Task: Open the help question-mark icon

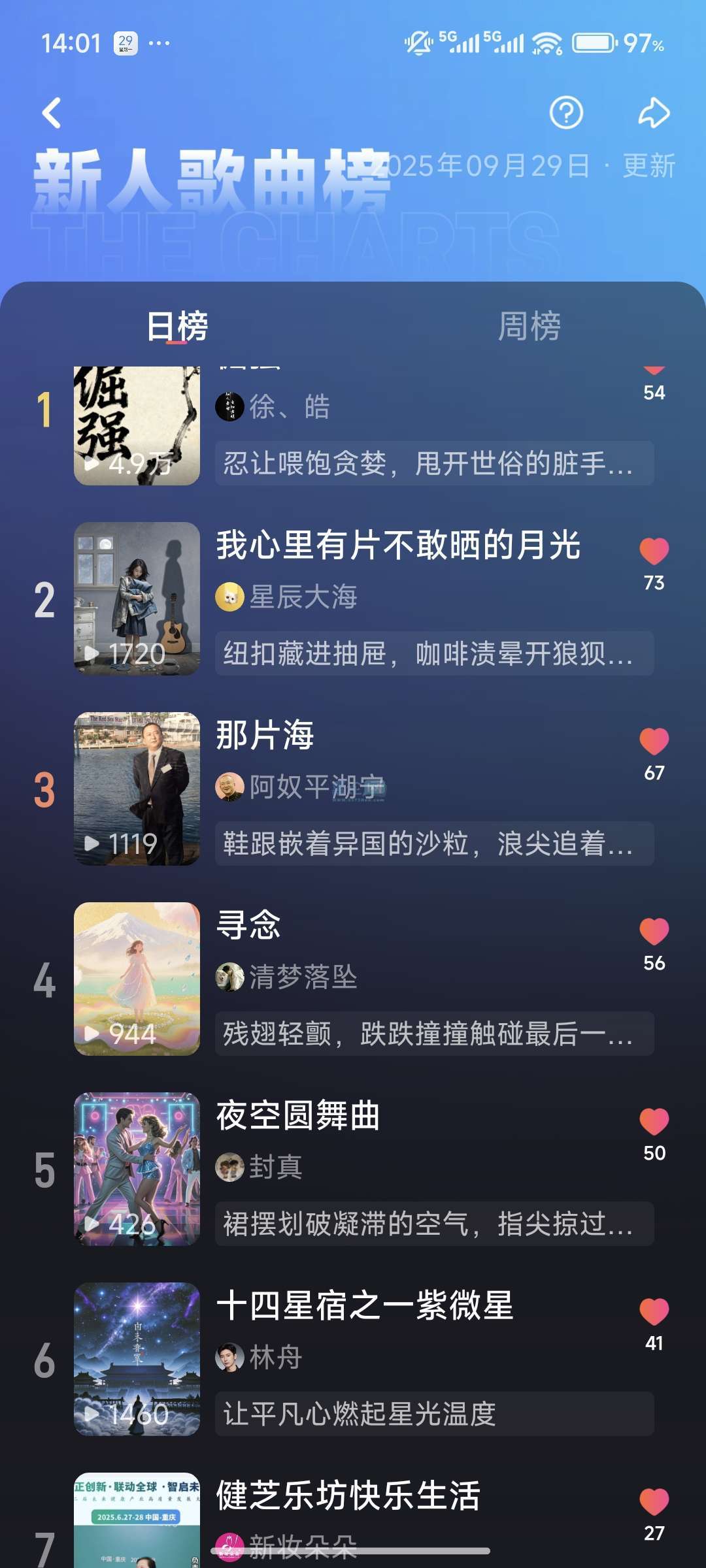Action: pyautogui.click(x=565, y=113)
